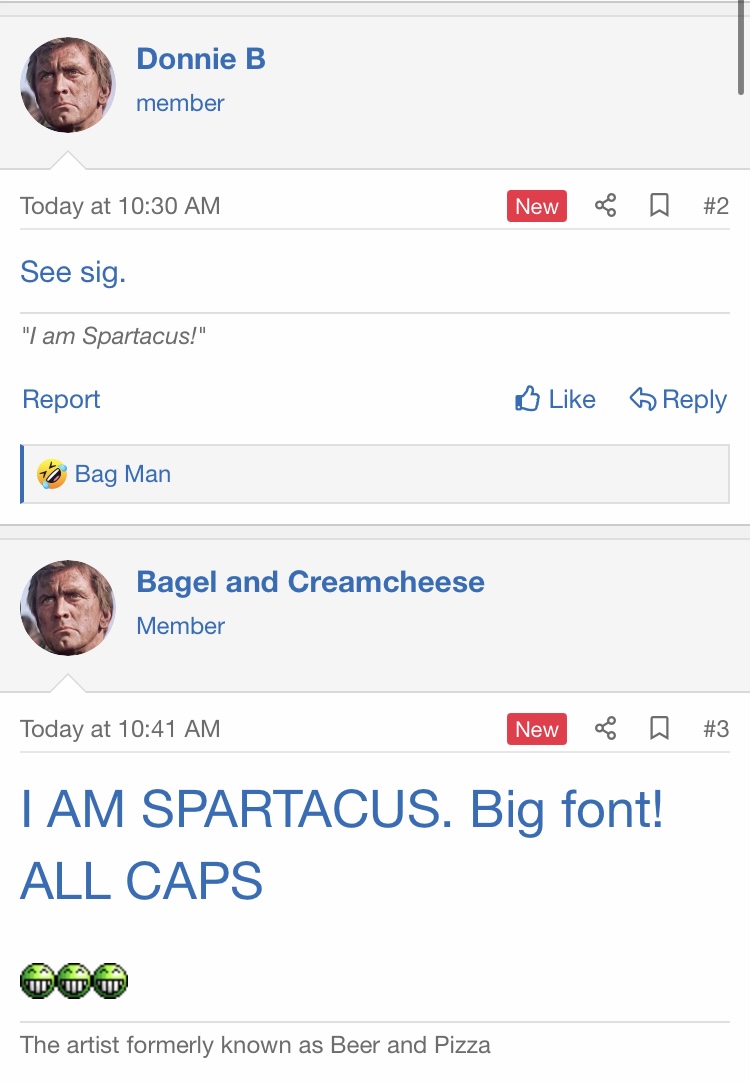Reply to Donnie B's post

(x=678, y=399)
